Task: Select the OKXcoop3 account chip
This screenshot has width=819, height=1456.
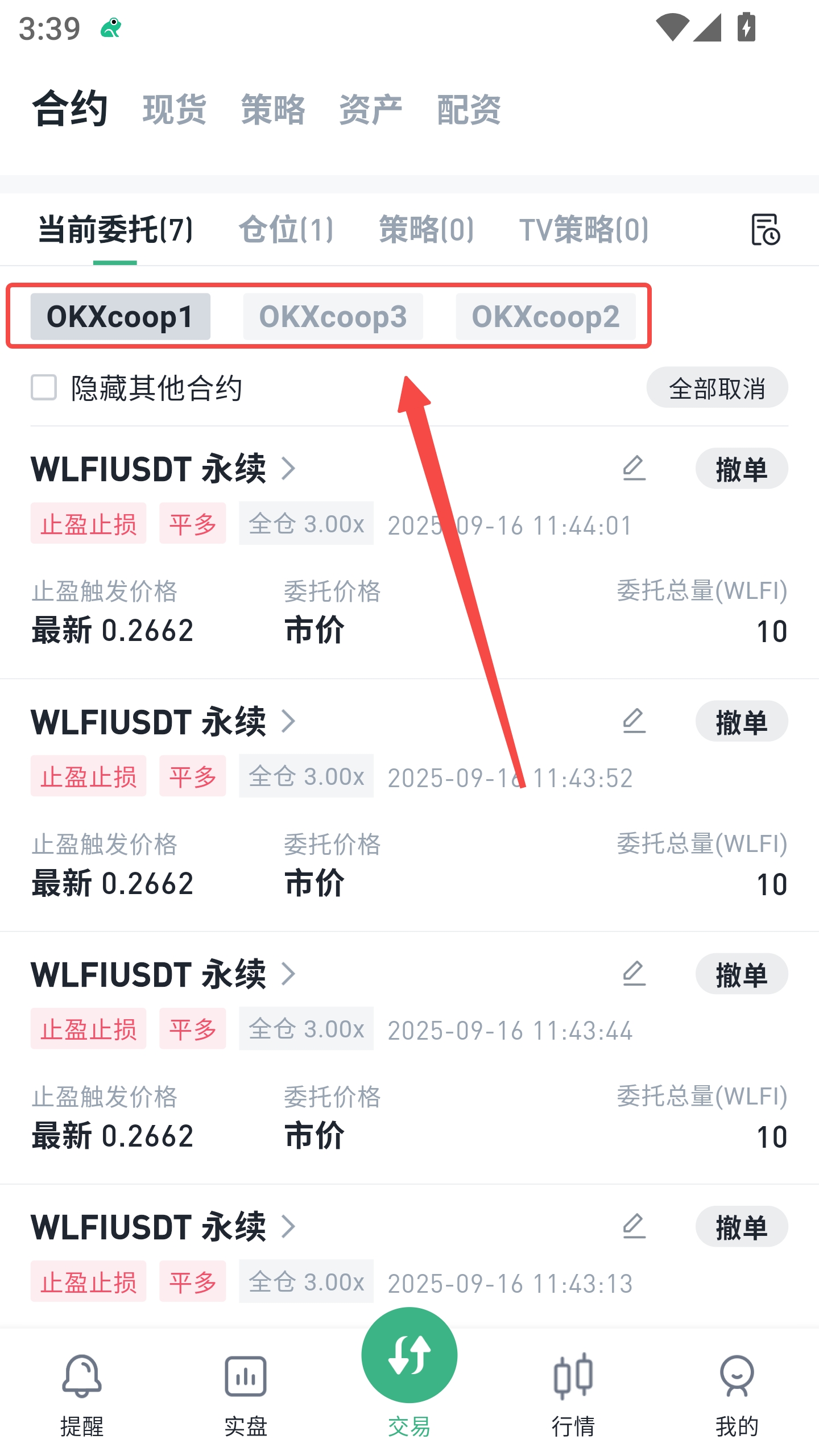Action: (x=333, y=317)
